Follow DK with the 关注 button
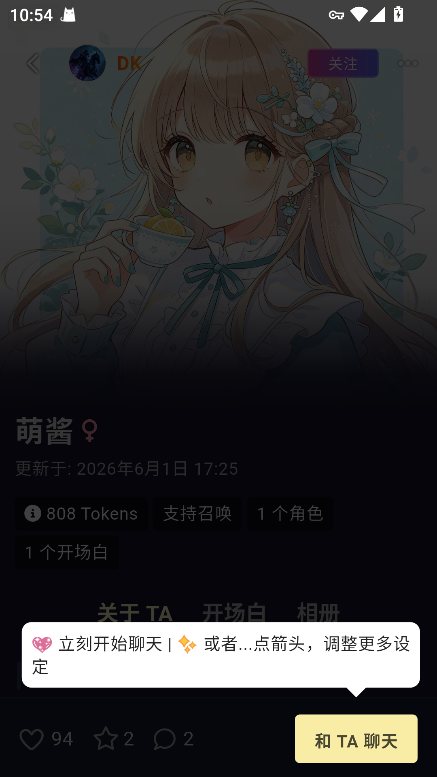437x777 pixels. click(343, 63)
